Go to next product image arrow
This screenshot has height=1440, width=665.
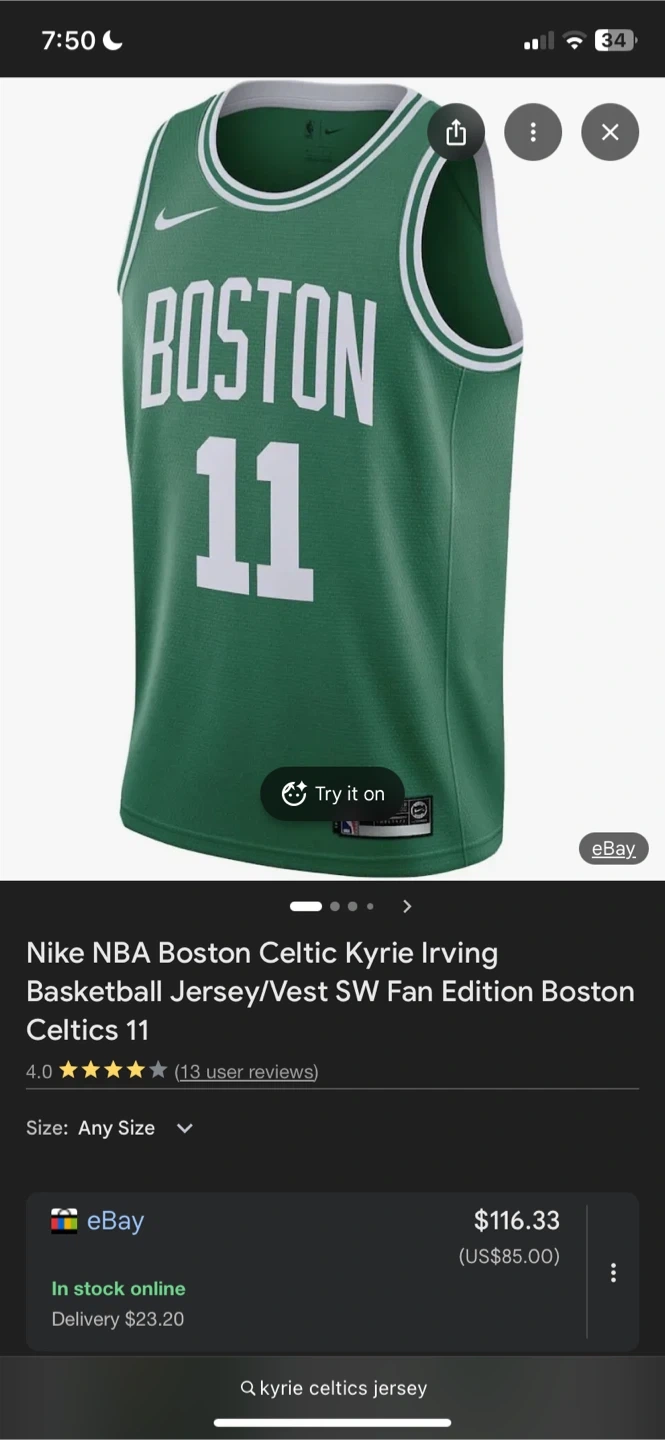[x=406, y=906]
